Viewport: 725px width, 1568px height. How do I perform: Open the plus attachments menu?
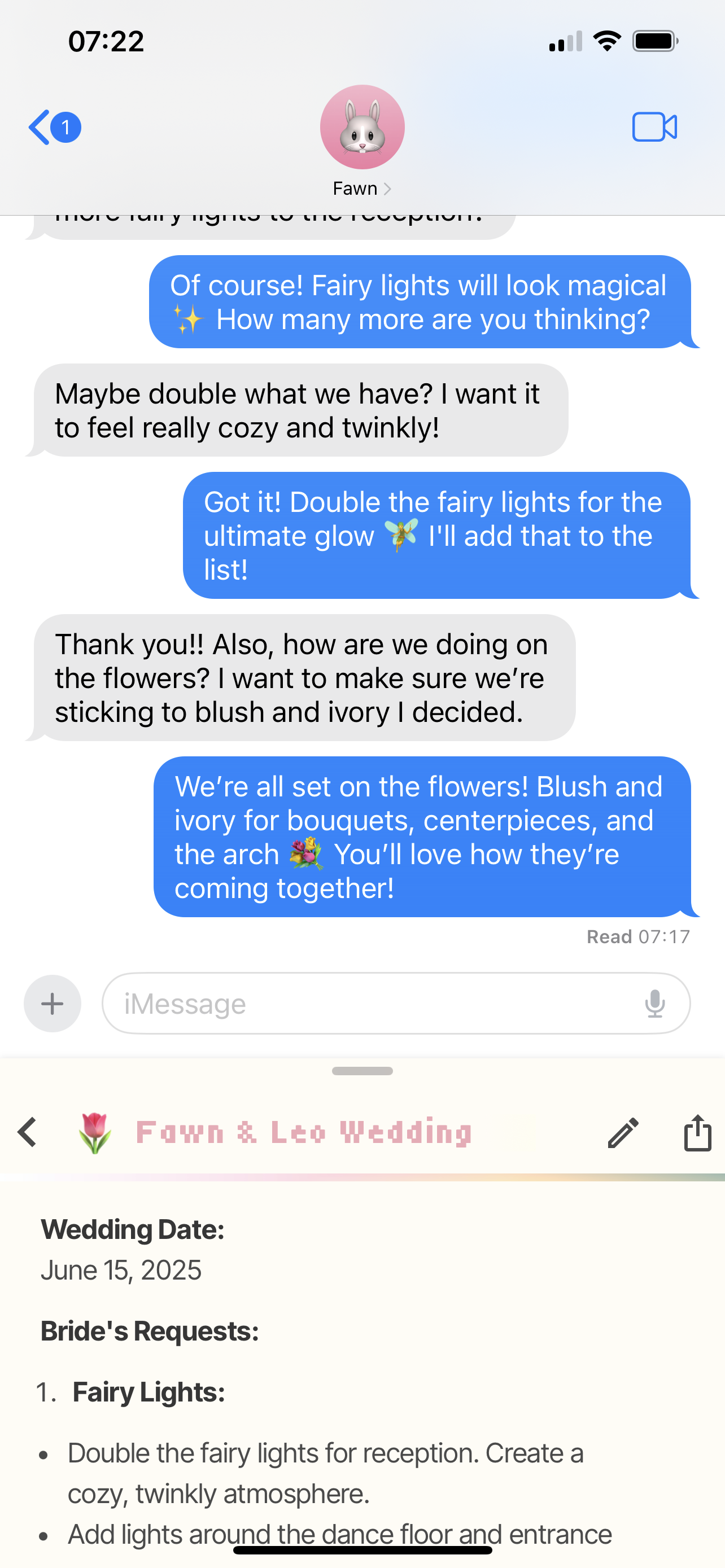pos(53,1003)
